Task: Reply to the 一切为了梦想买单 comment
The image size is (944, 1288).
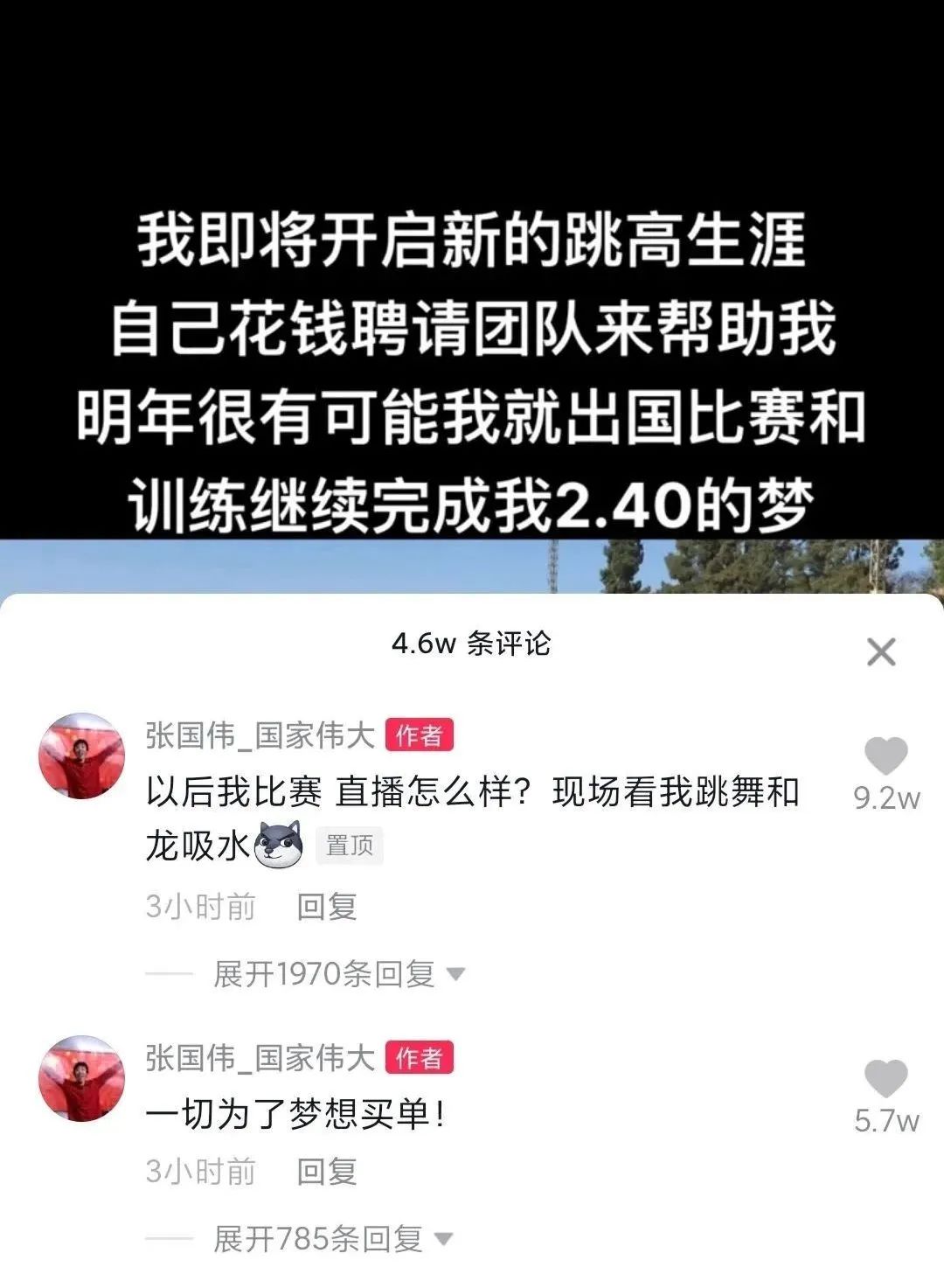Action: point(327,1172)
